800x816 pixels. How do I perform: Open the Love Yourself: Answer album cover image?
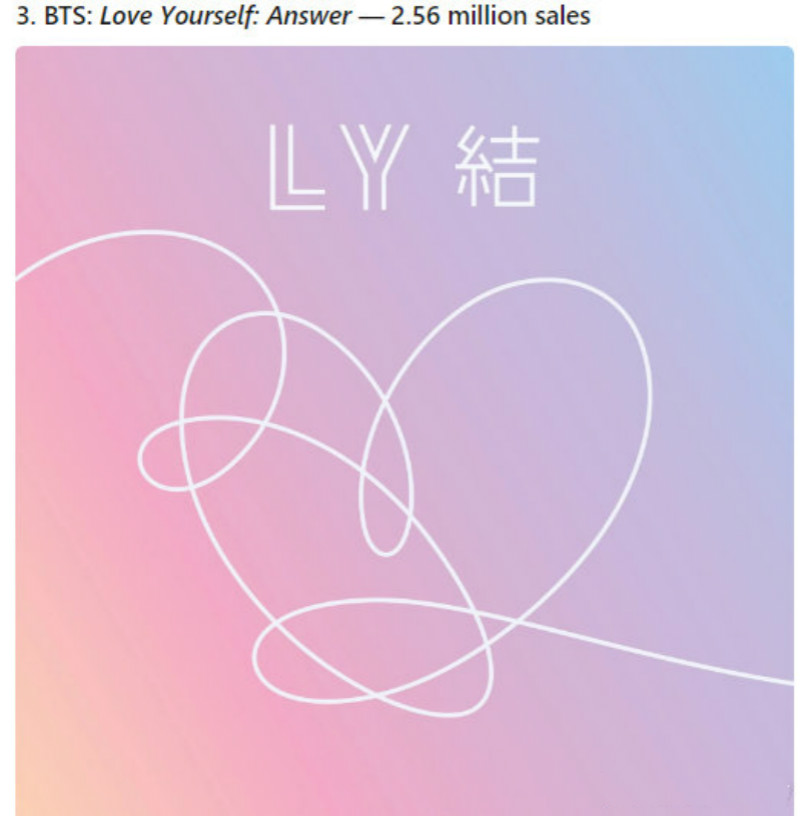click(404, 430)
